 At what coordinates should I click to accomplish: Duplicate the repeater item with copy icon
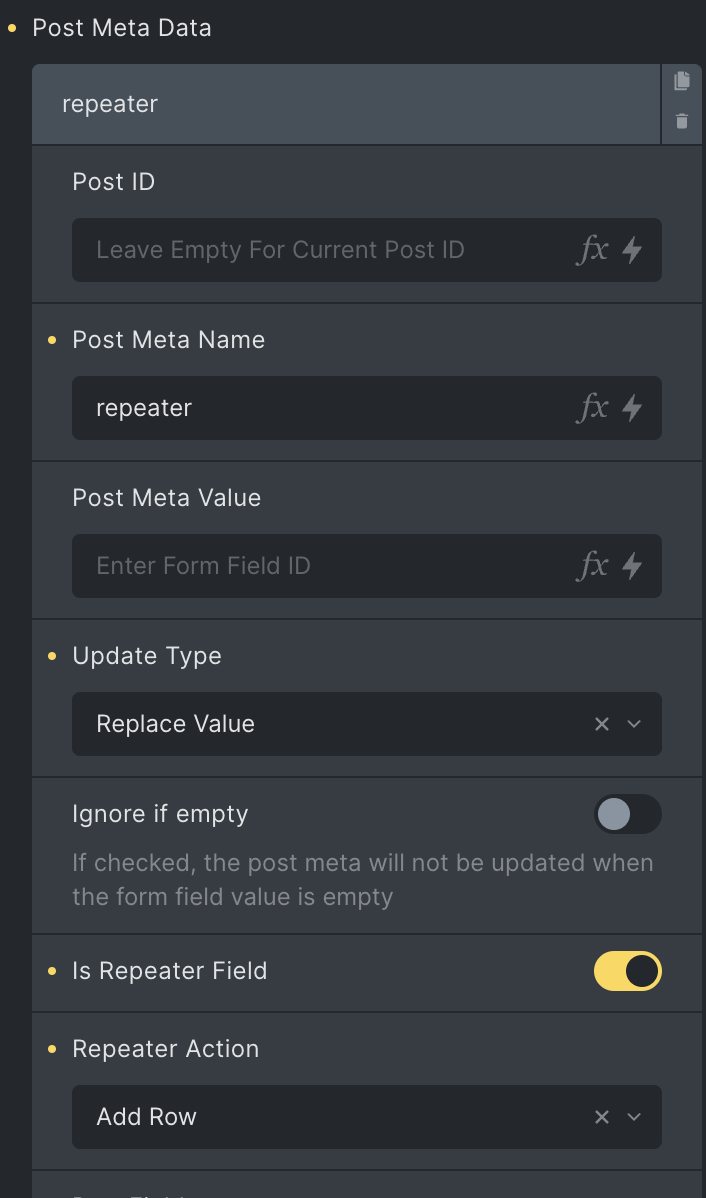(x=682, y=80)
